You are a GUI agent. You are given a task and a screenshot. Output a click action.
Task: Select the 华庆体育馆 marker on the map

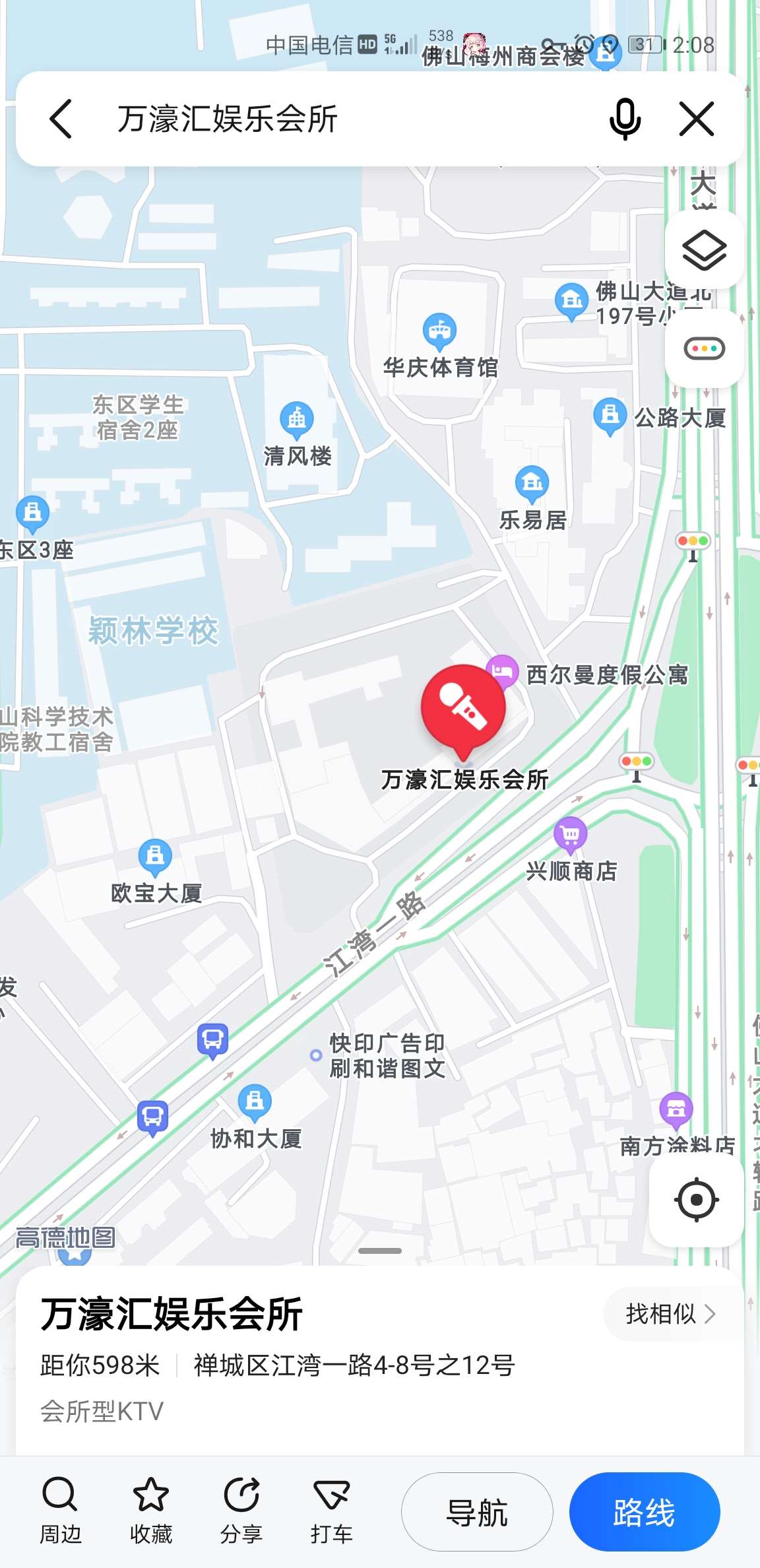[x=439, y=330]
